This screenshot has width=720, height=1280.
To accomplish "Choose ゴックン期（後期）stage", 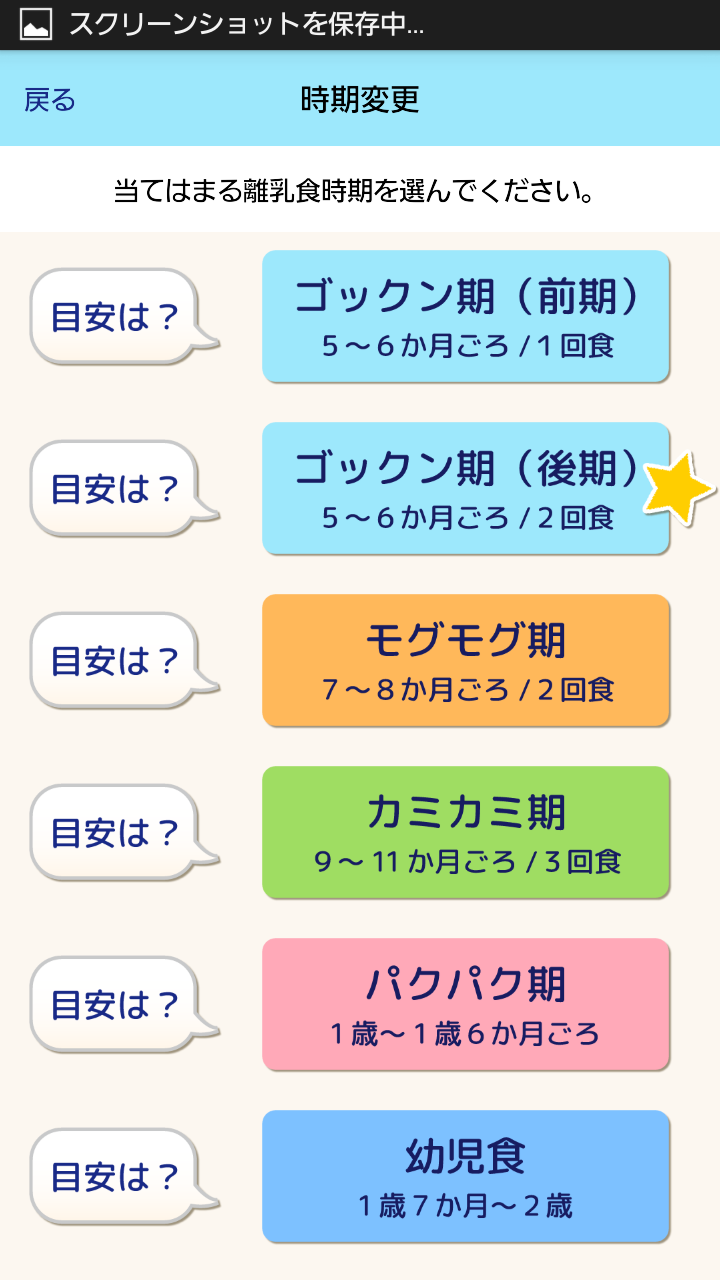I will [x=466, y=488].
